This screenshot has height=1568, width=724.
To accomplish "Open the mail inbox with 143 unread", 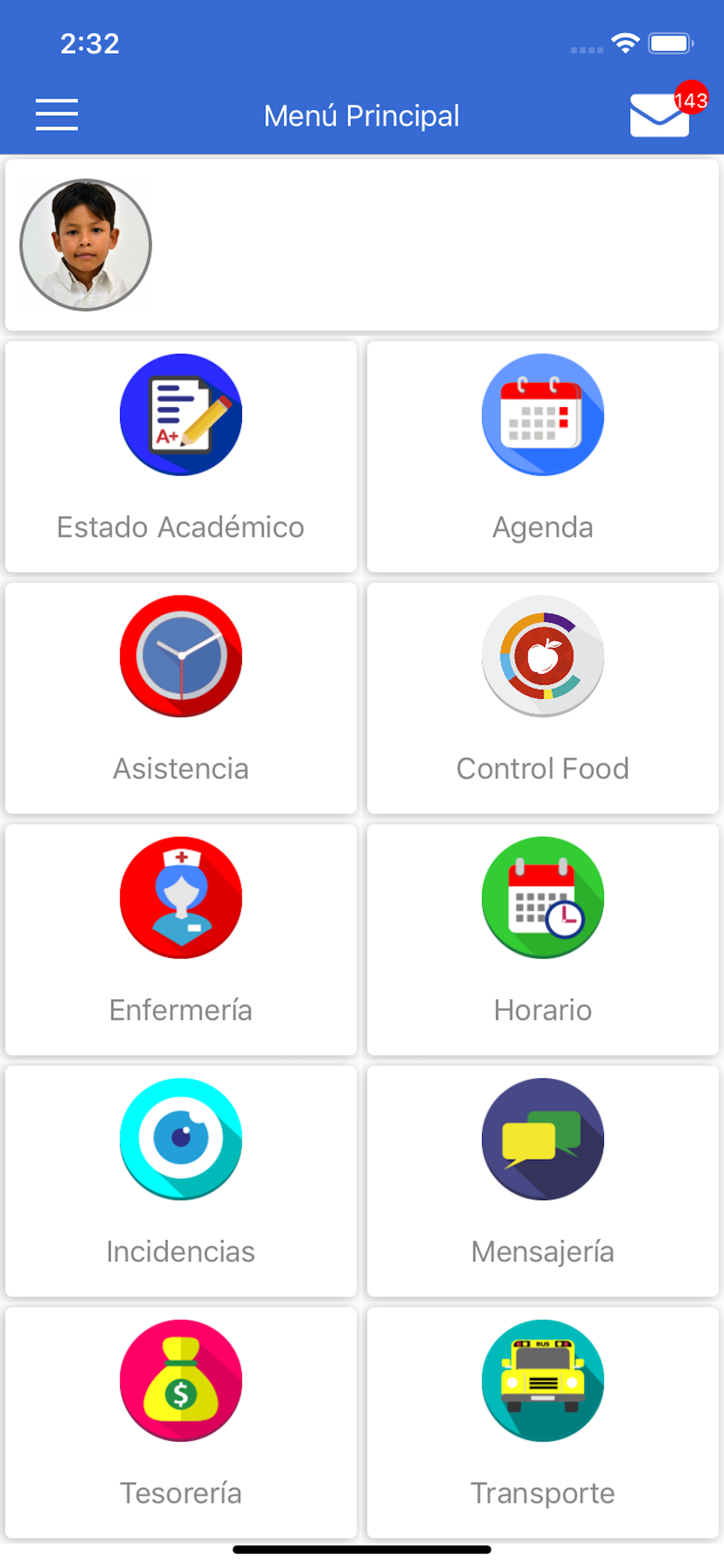I will coord(660,114).
